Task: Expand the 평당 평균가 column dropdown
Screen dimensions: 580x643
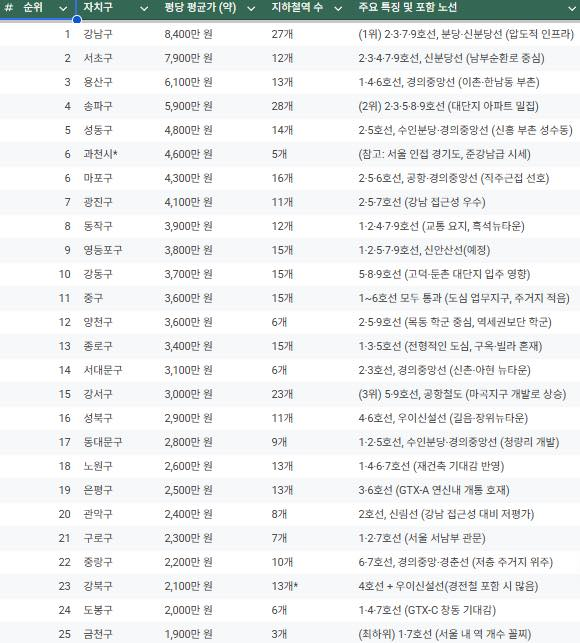Action: pos(251,8)
